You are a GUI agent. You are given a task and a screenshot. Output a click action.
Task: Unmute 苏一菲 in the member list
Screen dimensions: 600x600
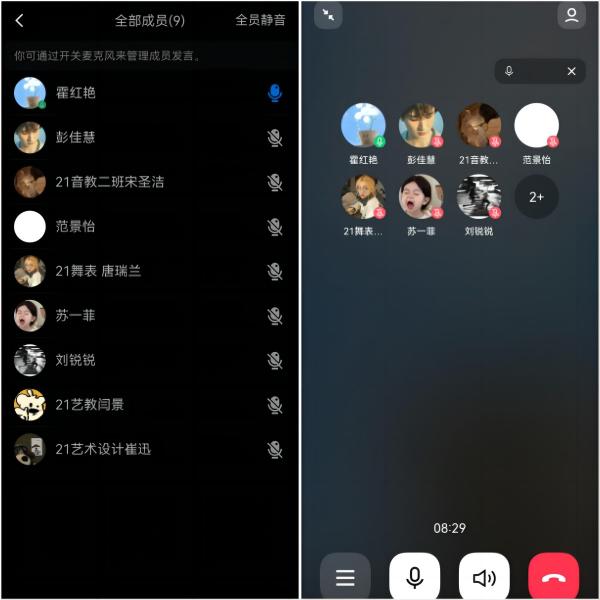(x=275, y=316)
